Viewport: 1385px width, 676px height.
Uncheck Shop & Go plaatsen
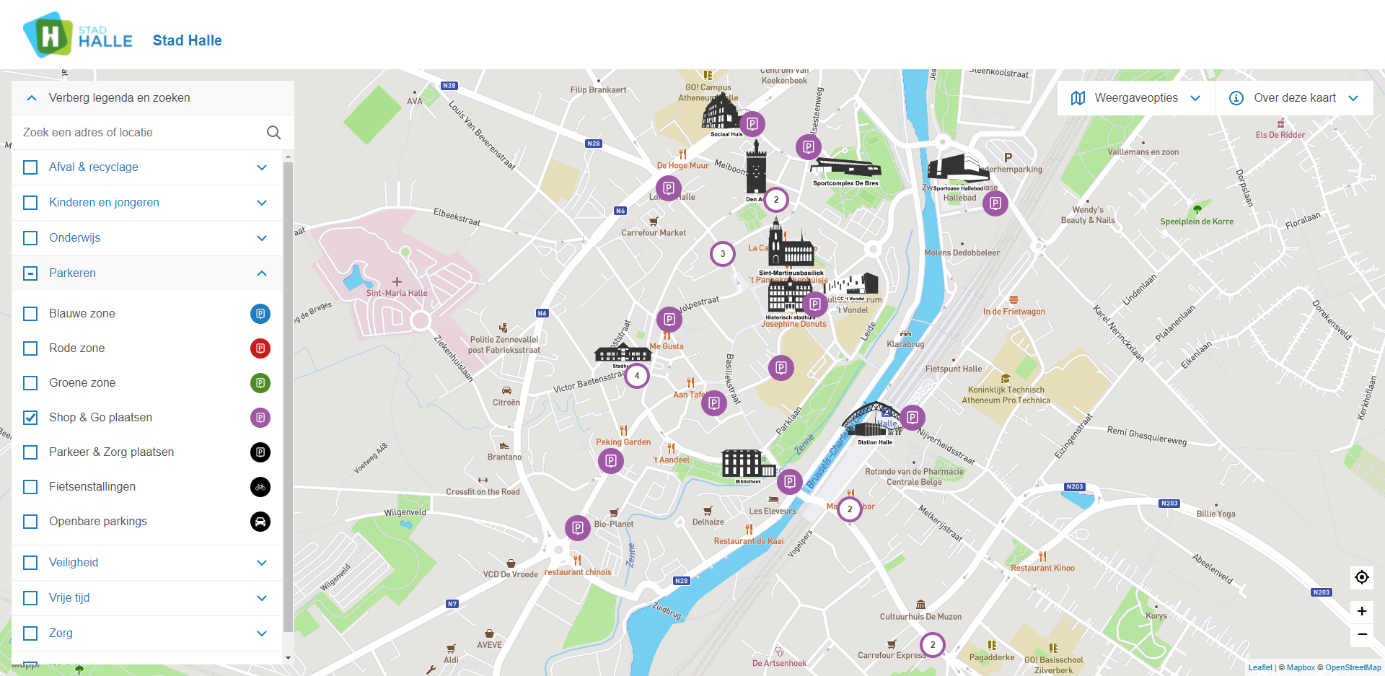(31, 417)
